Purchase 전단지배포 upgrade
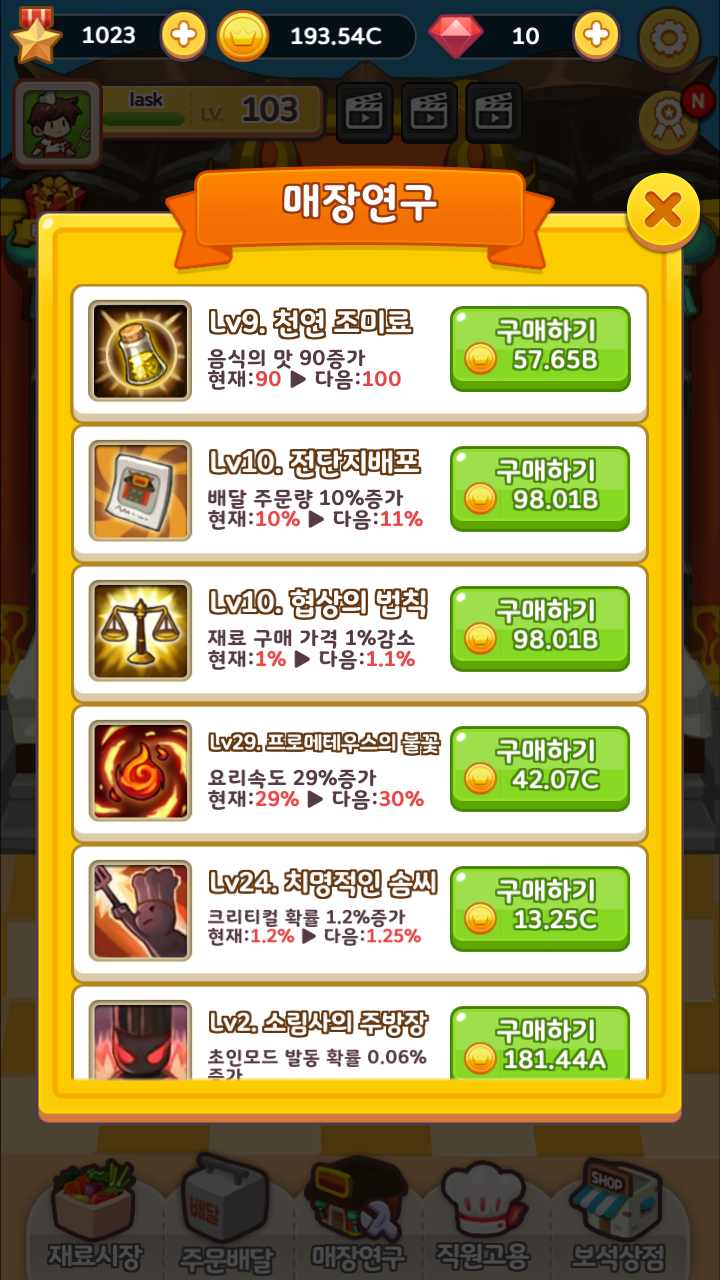The image size is (720, 1280). [x=540, y=488]
